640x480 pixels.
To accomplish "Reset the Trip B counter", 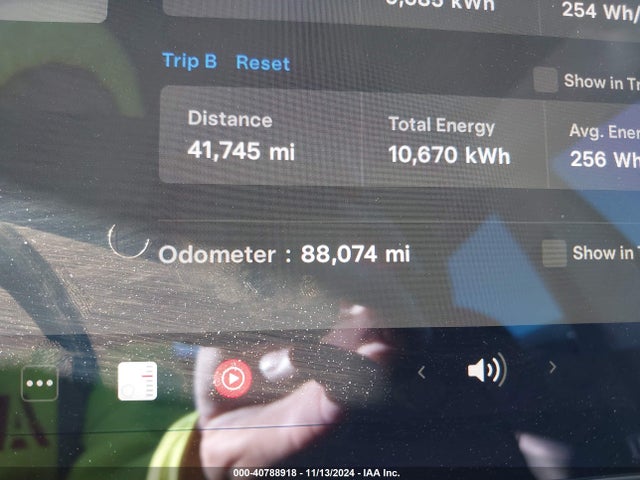I will (x=263, y=63).
